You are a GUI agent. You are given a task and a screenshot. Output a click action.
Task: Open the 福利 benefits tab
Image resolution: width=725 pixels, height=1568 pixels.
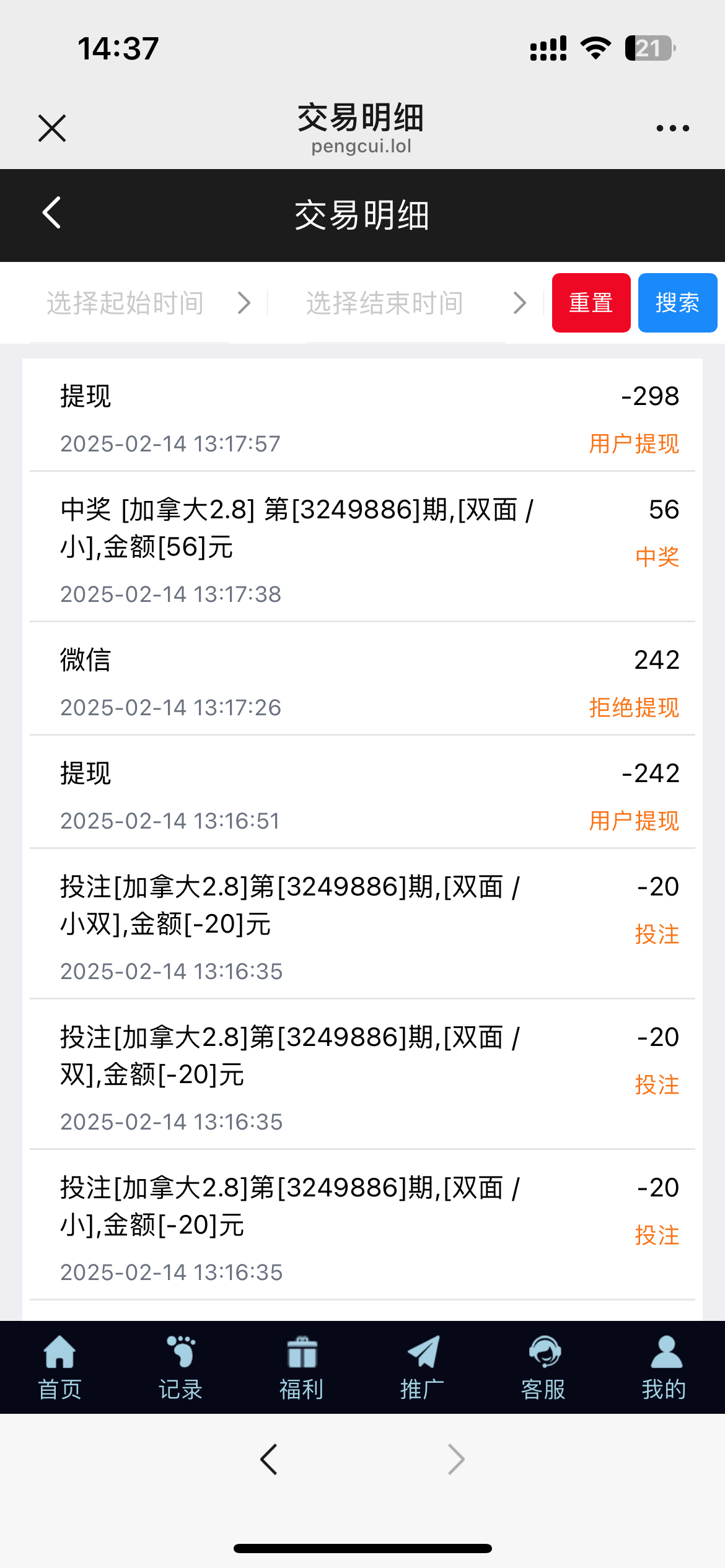[x=302, y=1367]
